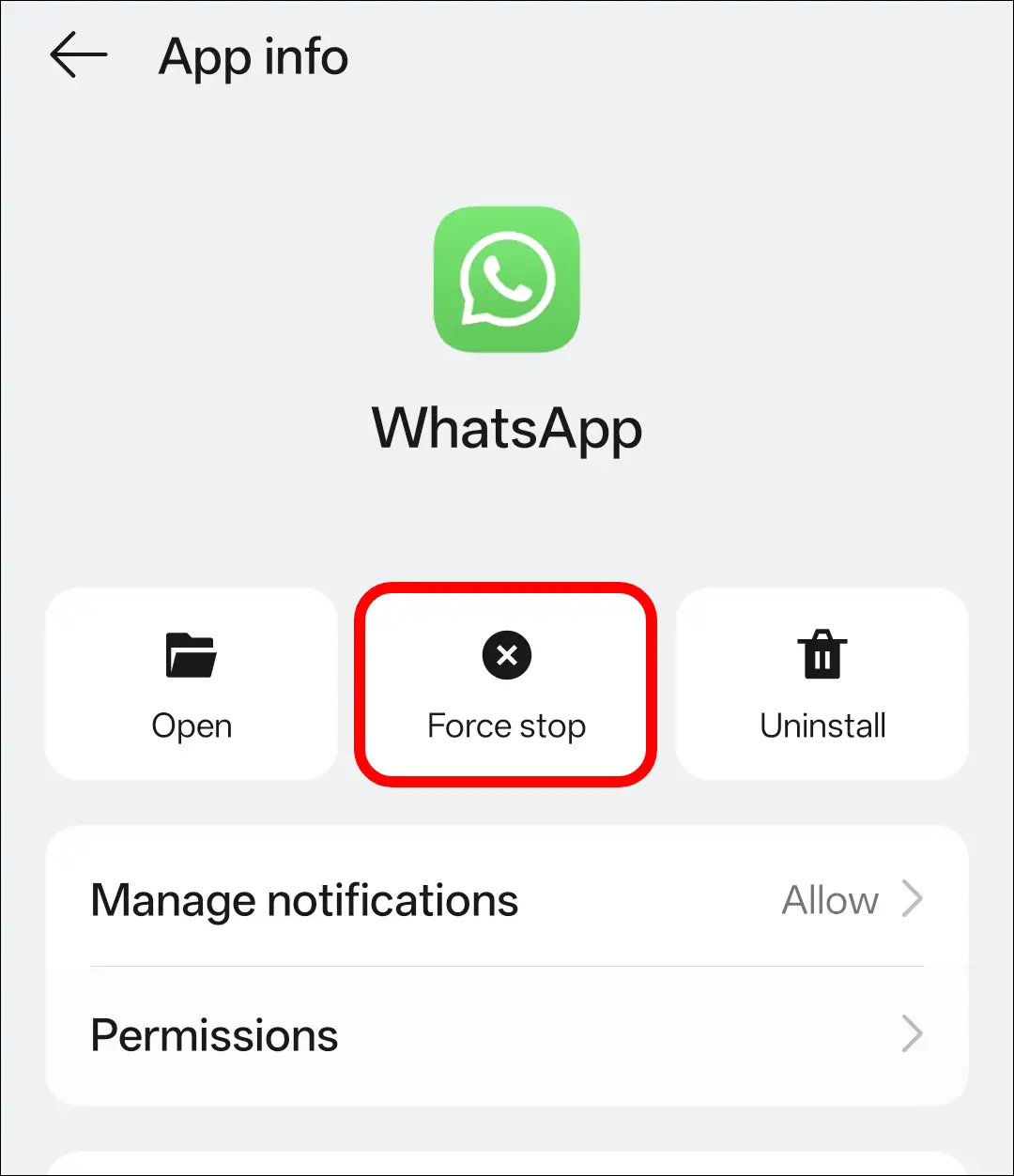This screenshot has height=1176, width=1014.
Task: Click the App info title
Action: point(253,56)
